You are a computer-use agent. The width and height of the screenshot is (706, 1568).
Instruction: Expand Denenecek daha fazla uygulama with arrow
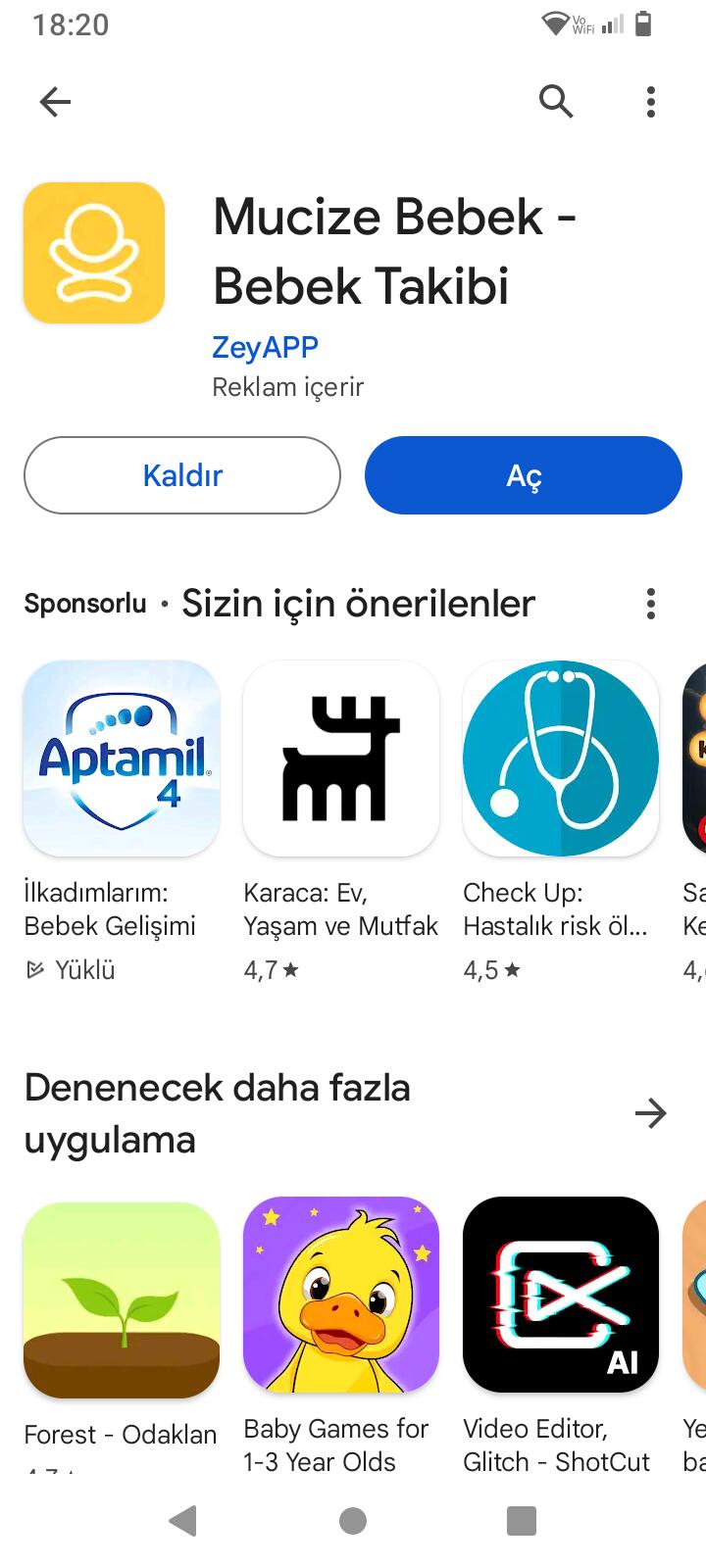651,1113
